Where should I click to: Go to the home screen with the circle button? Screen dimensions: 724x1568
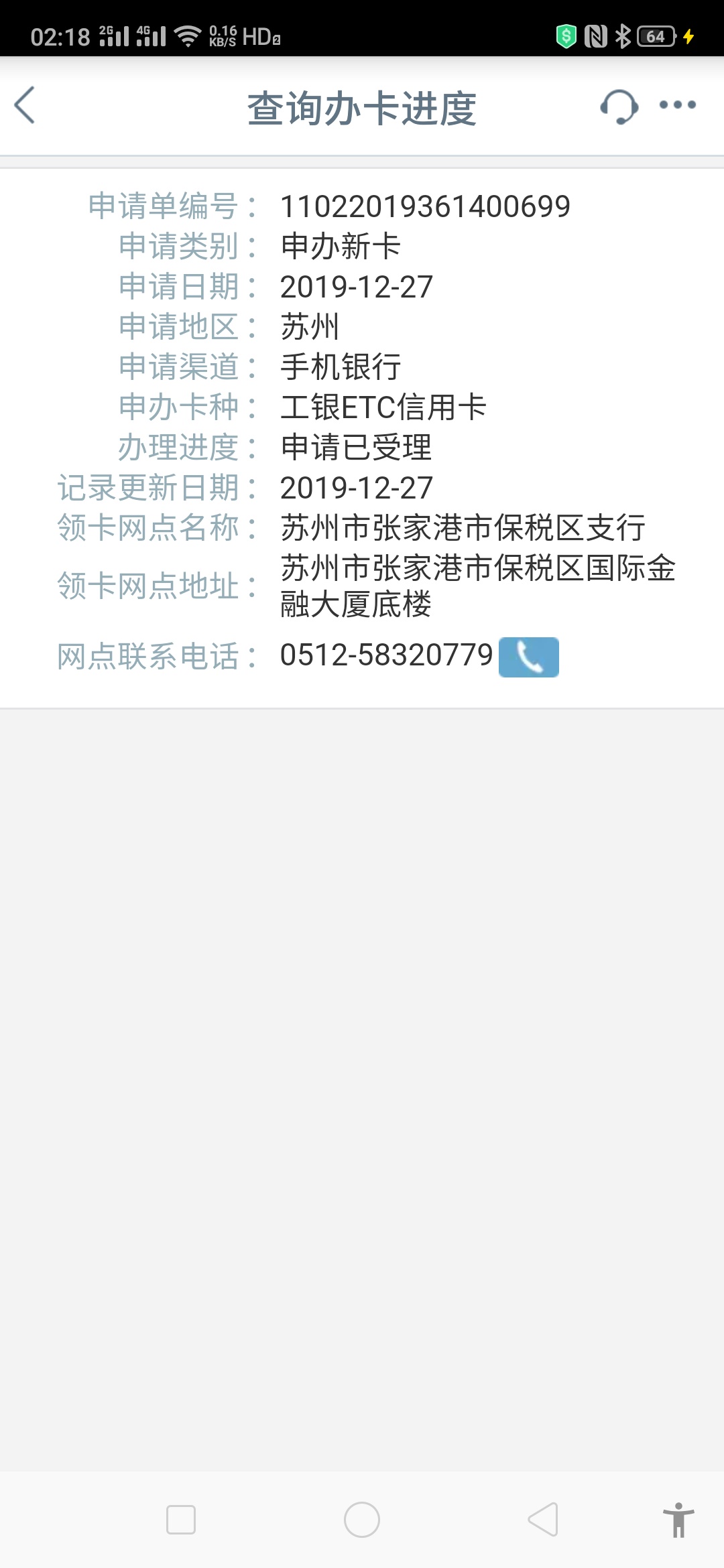pos(362,1520)
